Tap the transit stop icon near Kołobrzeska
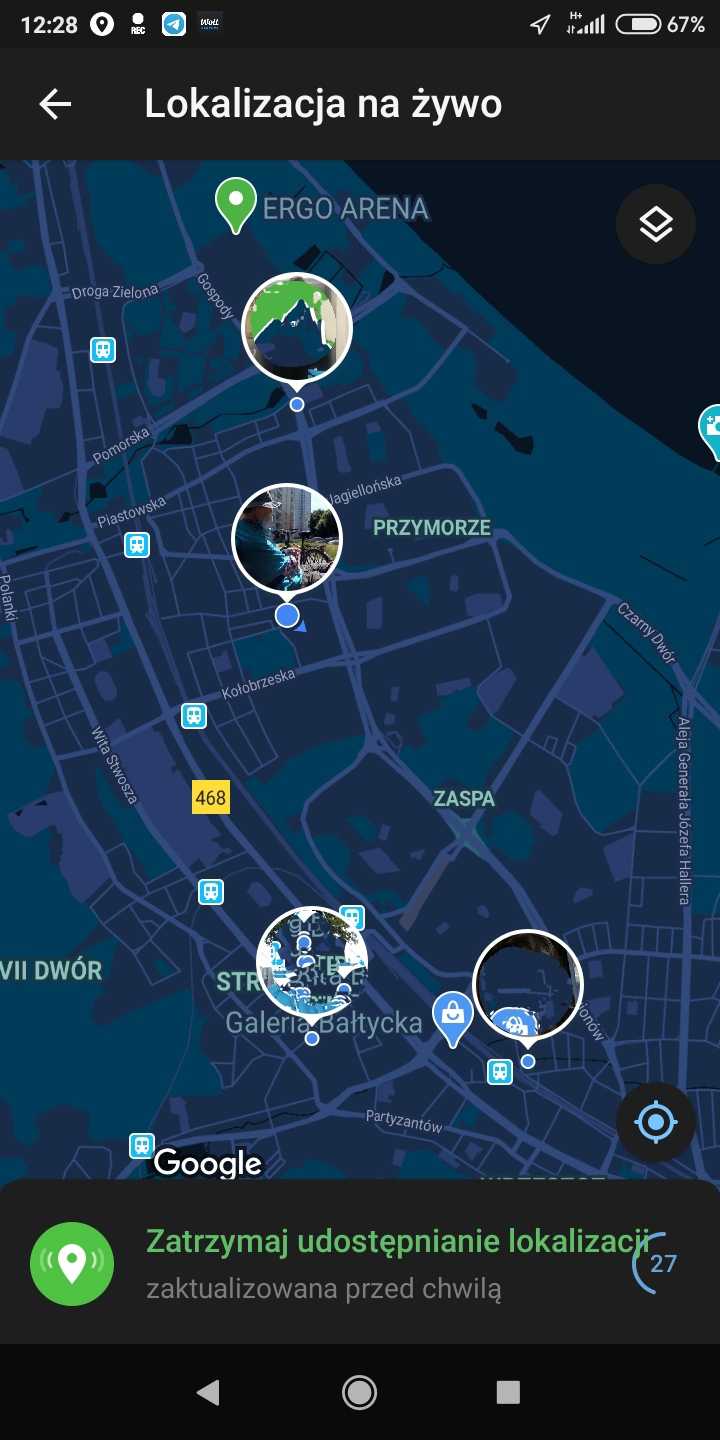The height and width of the screenshot is (1440, 720). [194, 716]
